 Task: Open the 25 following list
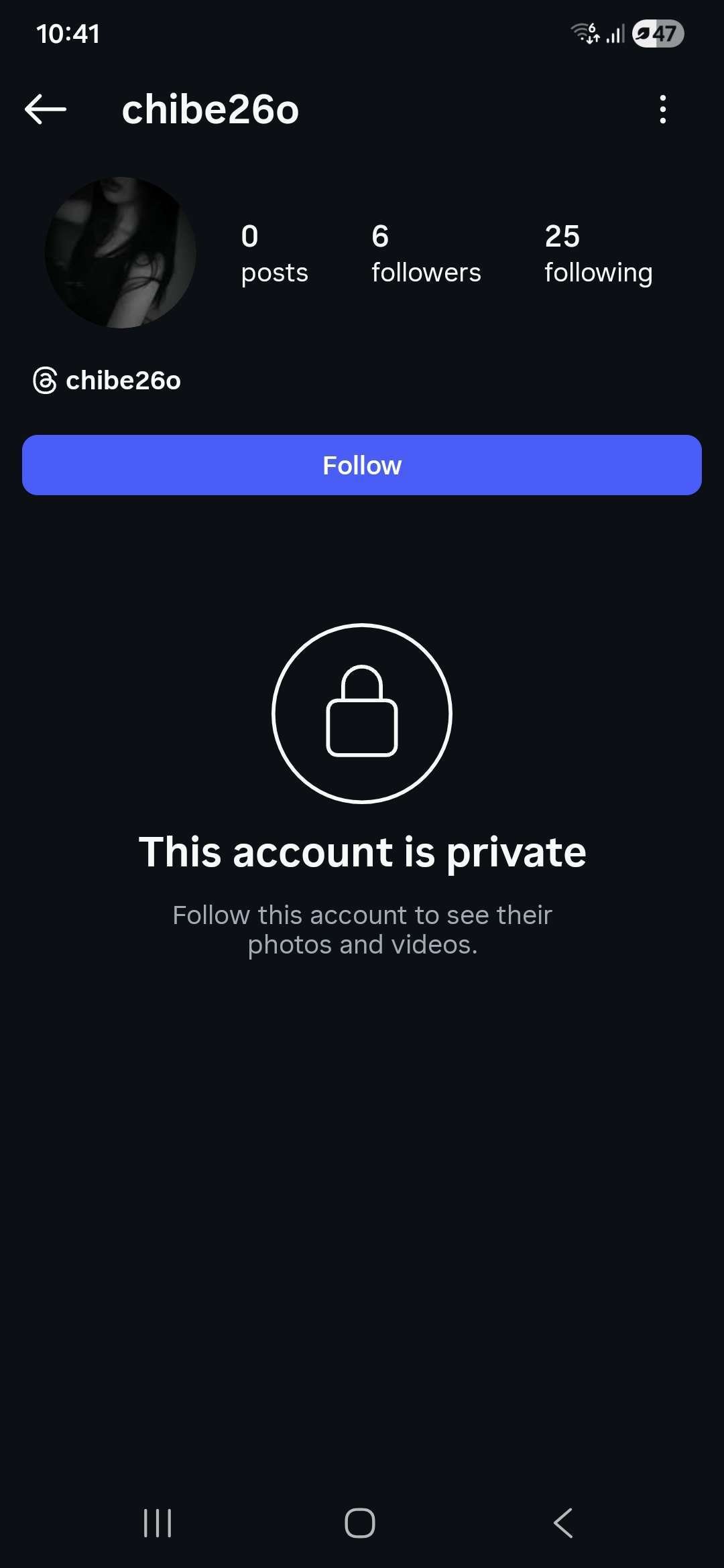click(598, 255)
